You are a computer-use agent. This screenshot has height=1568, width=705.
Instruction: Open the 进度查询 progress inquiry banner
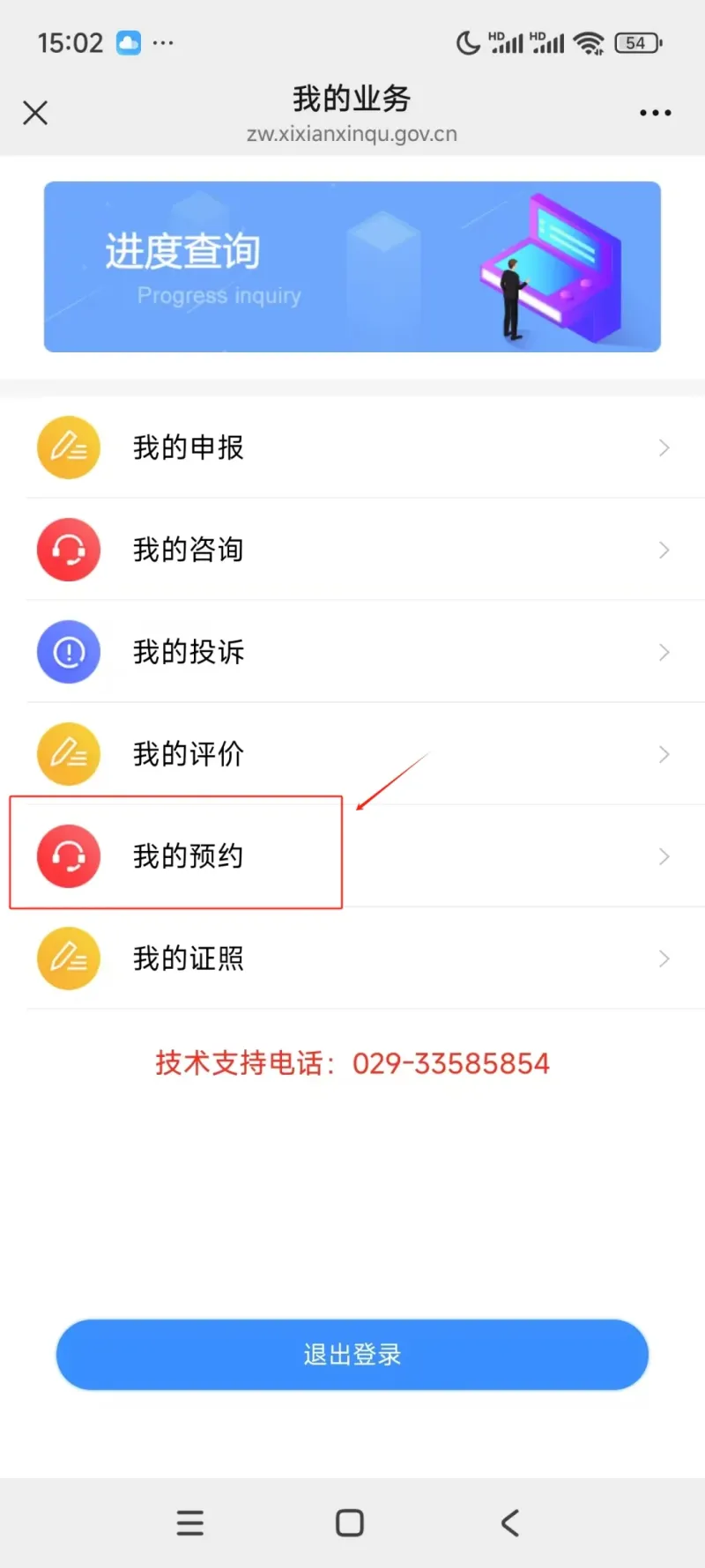[352, 266]
